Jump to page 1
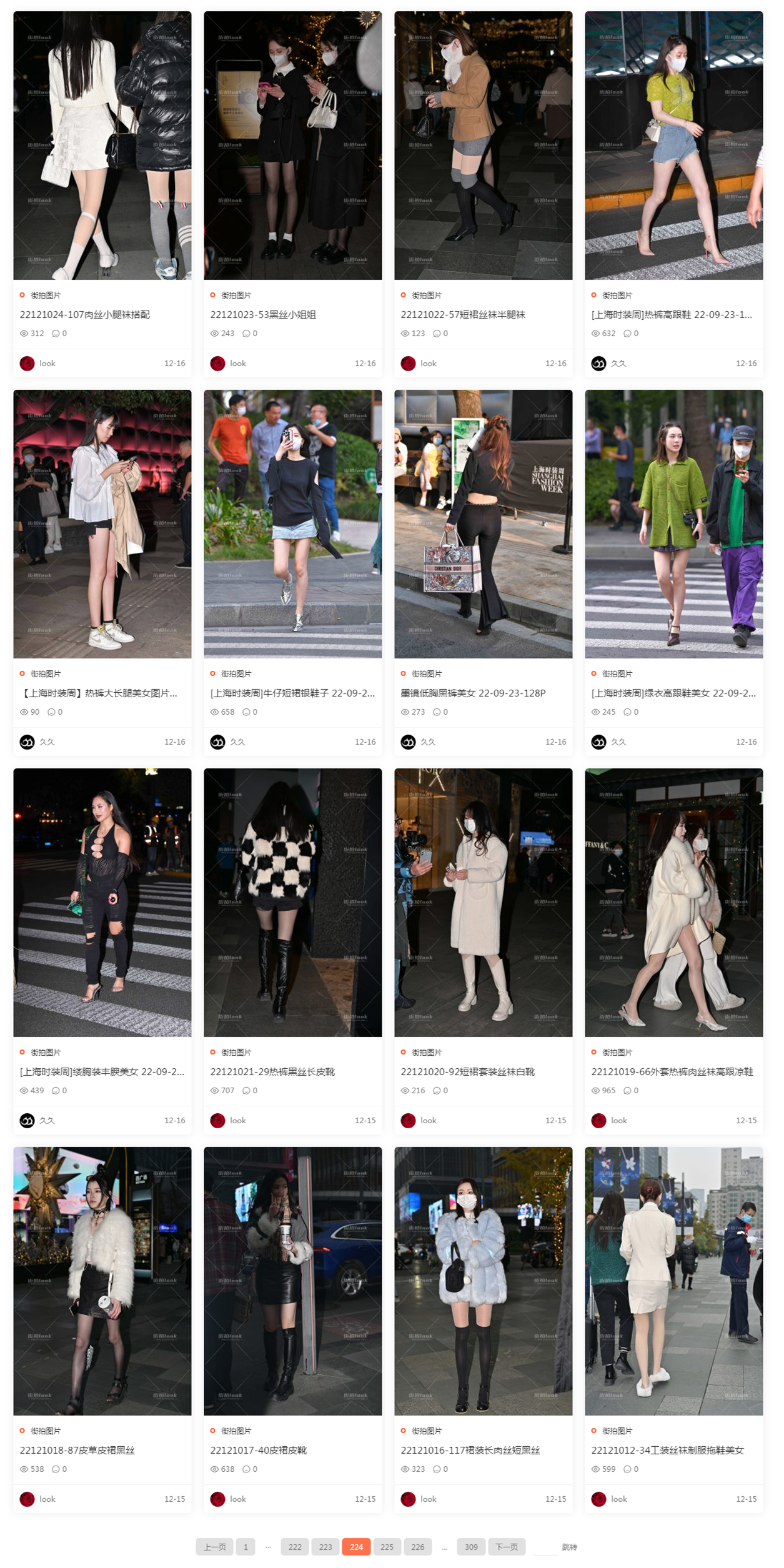Screen dimensions: 784x1568 pos(246,1547)
